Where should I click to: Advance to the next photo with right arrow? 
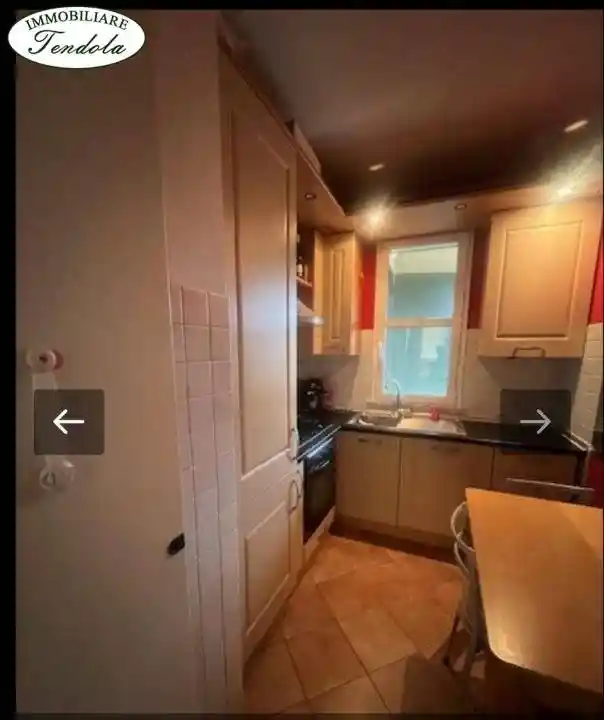535,422
